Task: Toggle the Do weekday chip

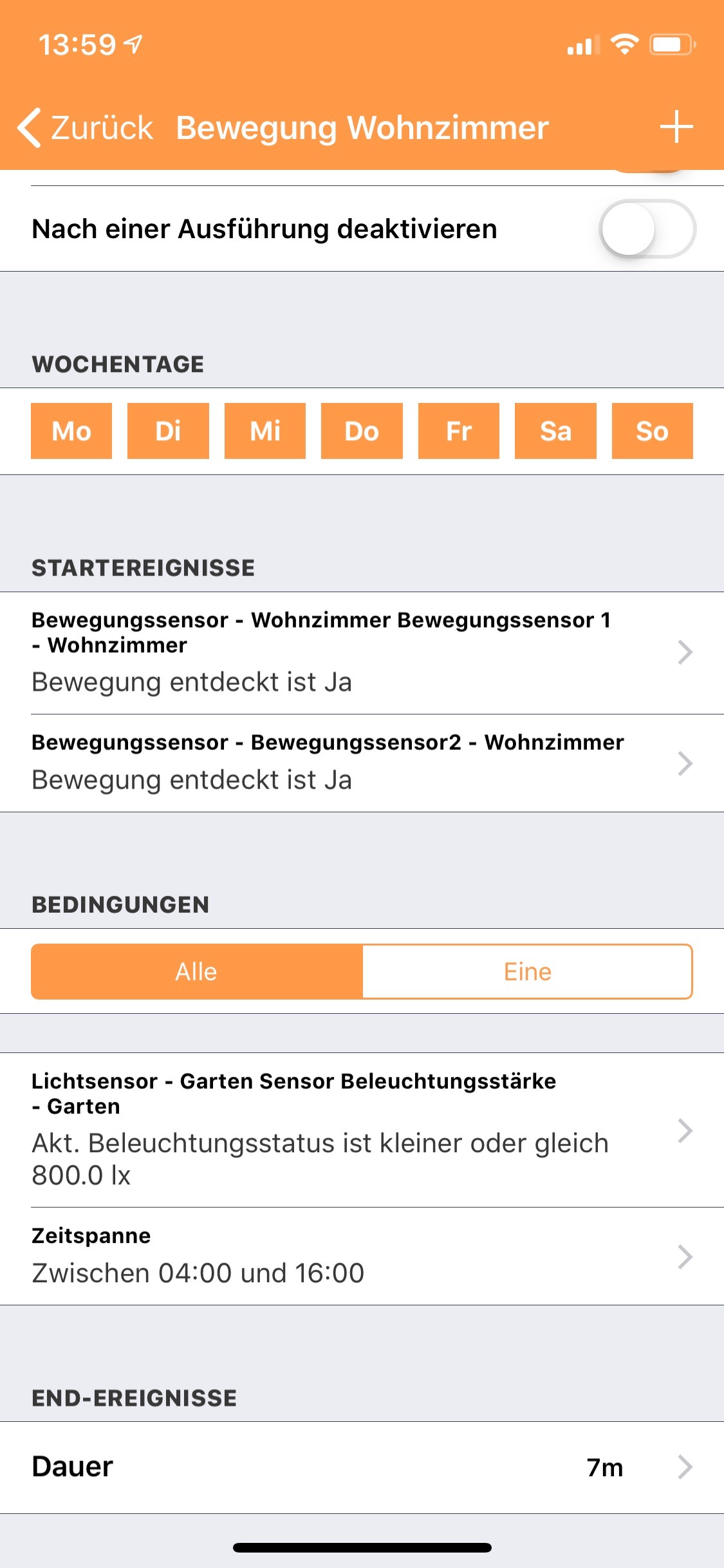Action: pos(362,431)
